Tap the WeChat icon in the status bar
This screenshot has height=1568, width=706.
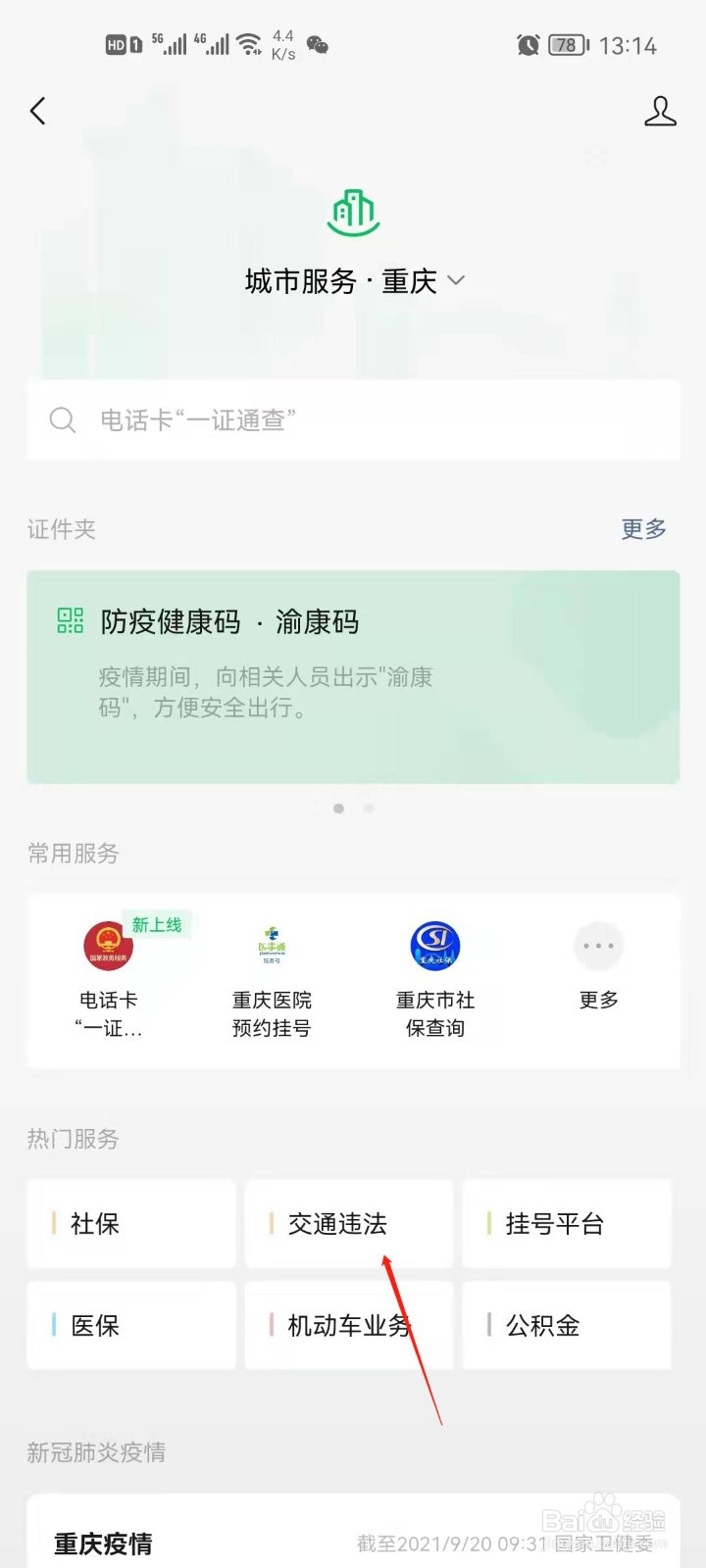click(x=316, y=44)
